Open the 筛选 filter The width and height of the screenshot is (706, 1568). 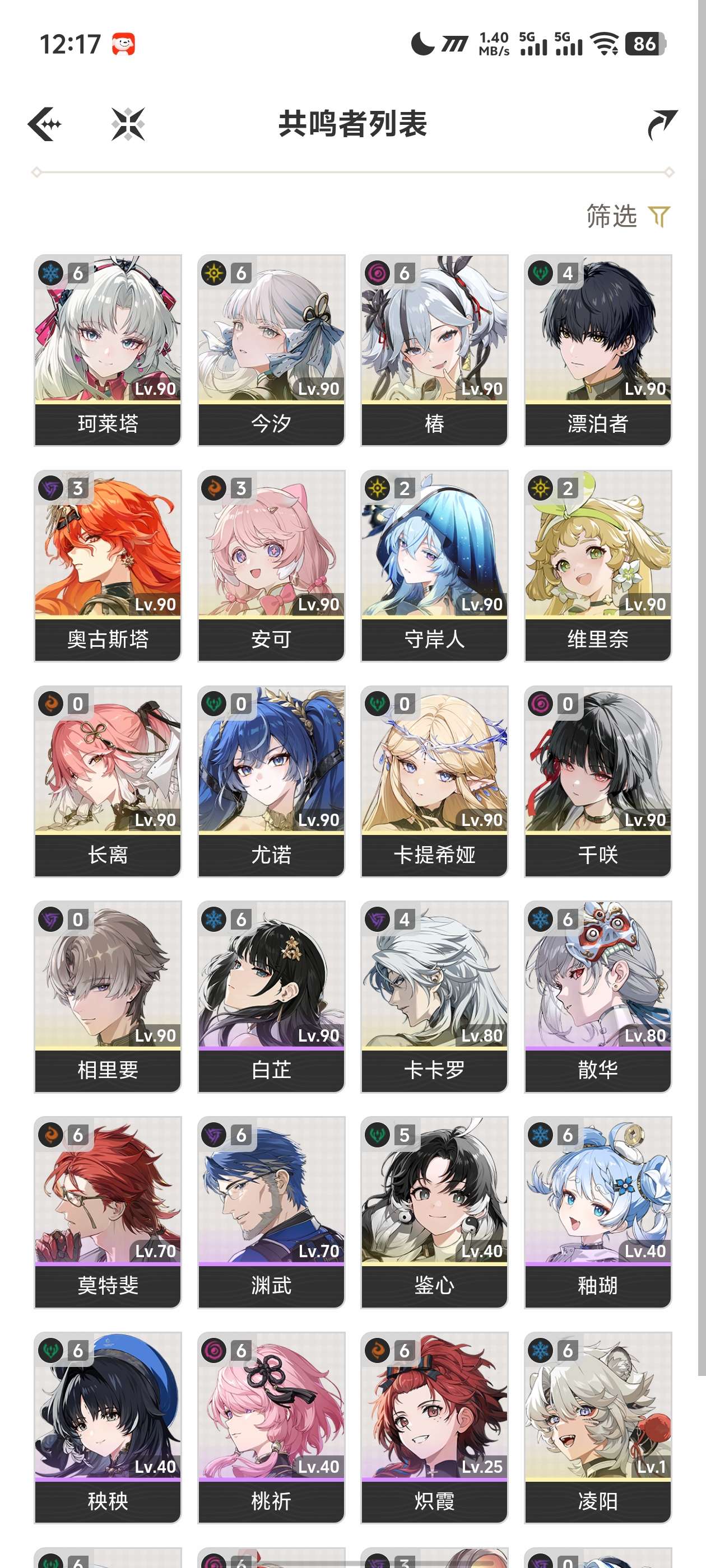[628, 217]
